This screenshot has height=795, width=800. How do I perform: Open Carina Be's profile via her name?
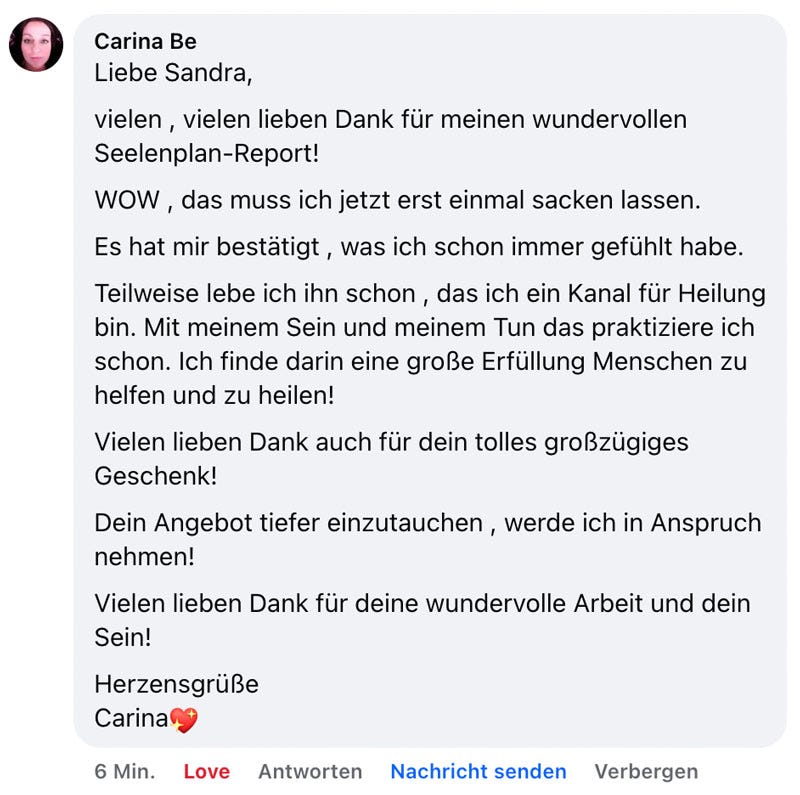pos(145,41)
